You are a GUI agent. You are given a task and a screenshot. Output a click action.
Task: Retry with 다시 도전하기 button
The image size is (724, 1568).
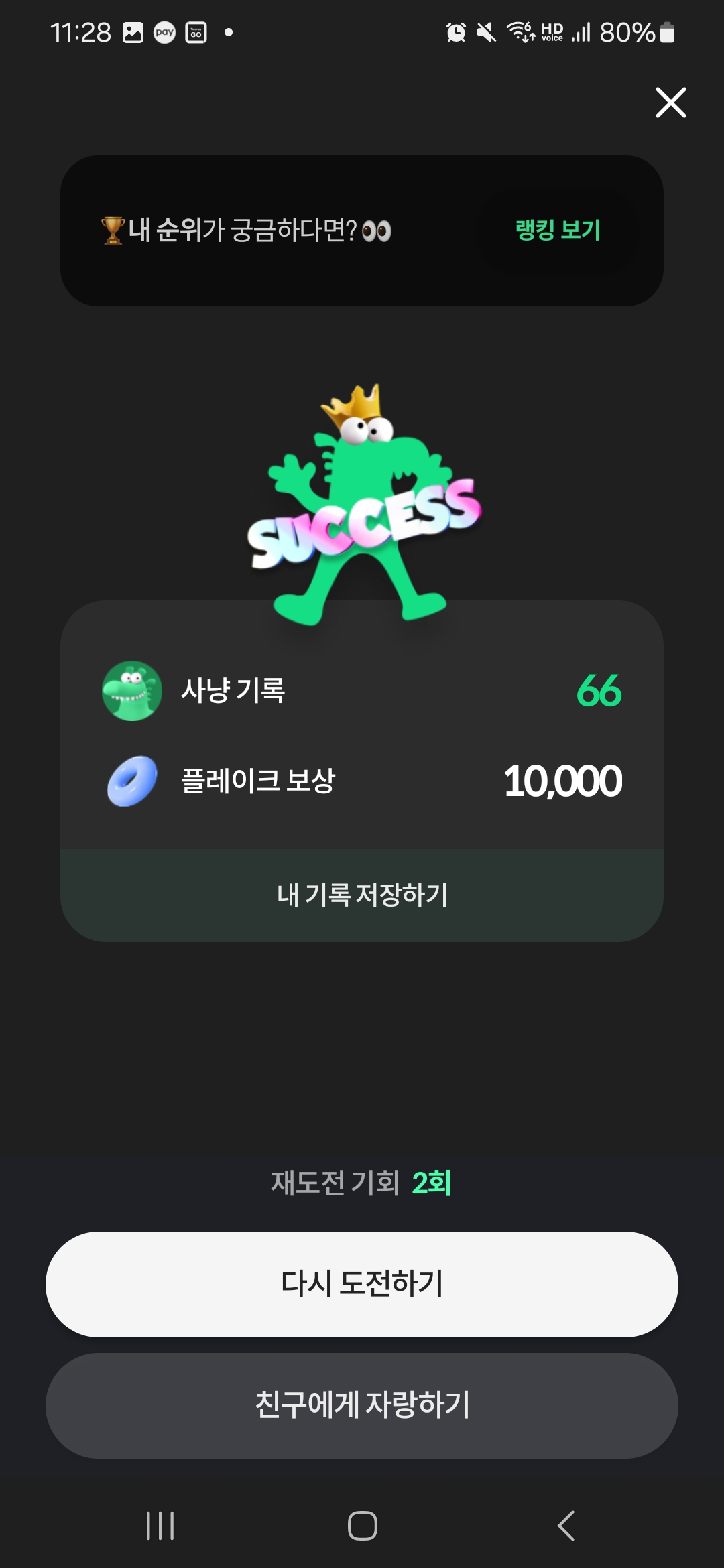click(362, 1284)
